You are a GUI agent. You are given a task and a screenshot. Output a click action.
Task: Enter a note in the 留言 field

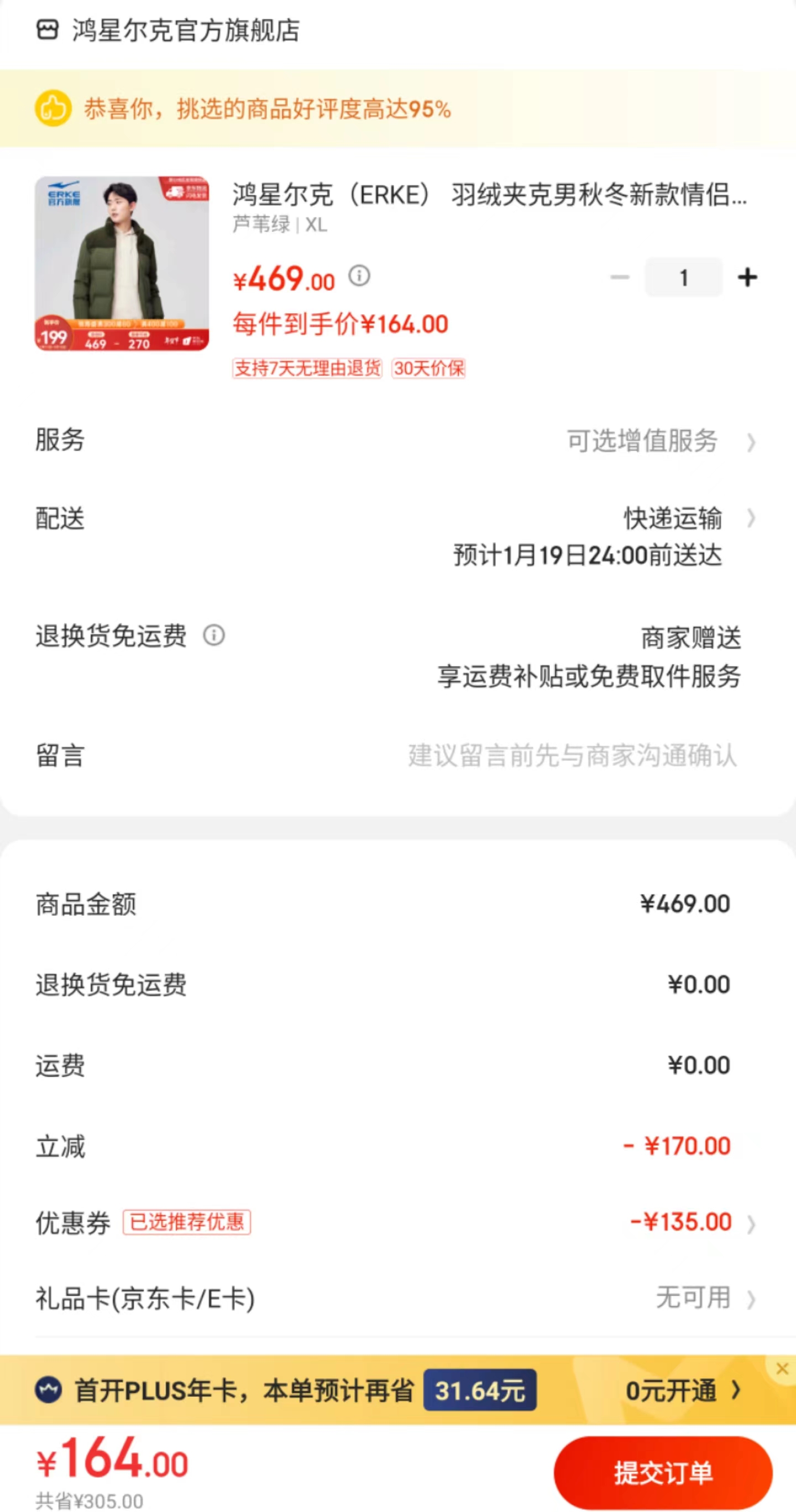(x=572, y=755)
